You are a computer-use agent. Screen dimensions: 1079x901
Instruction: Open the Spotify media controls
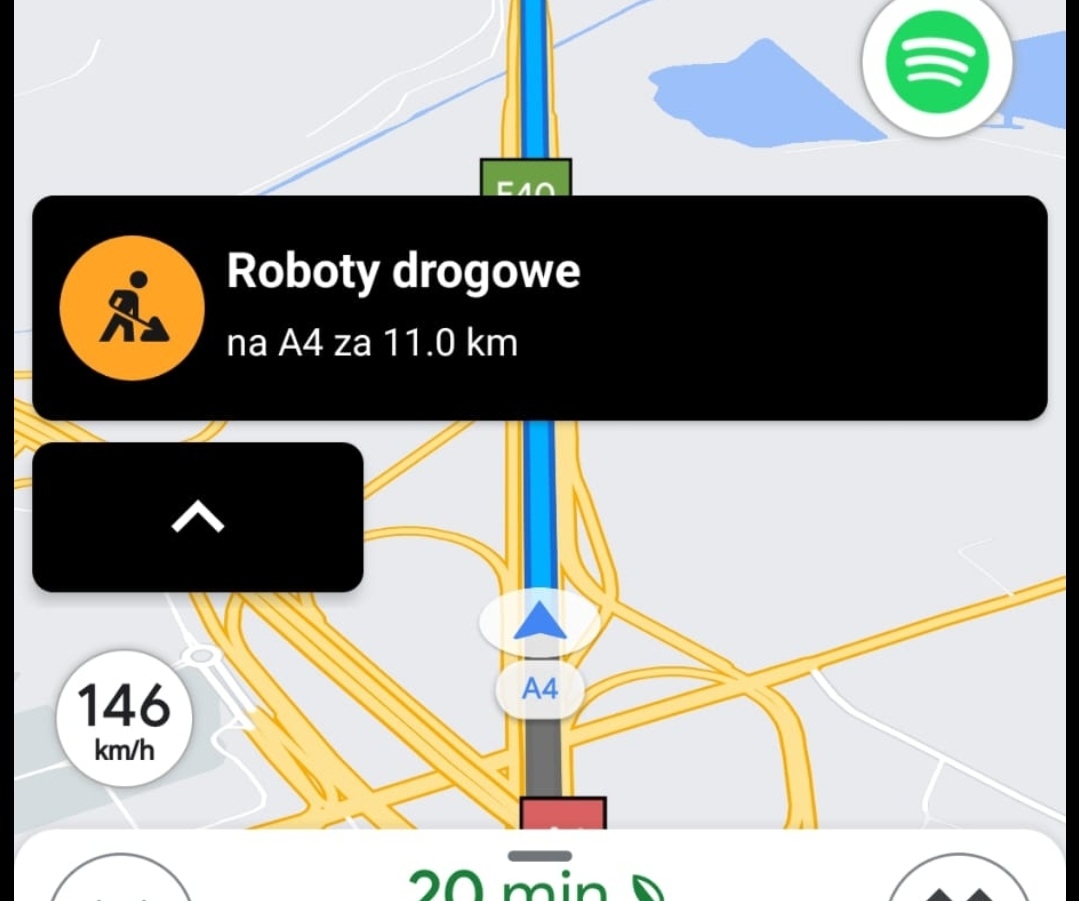click(937, 62)
